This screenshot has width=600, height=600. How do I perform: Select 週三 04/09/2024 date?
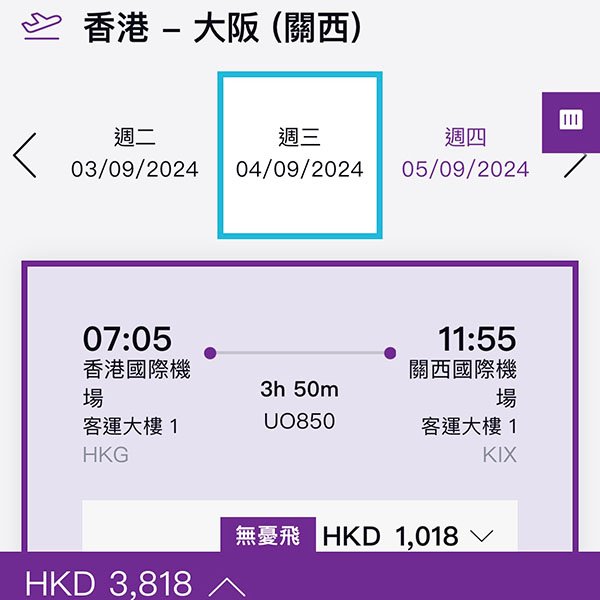[299, 154]
